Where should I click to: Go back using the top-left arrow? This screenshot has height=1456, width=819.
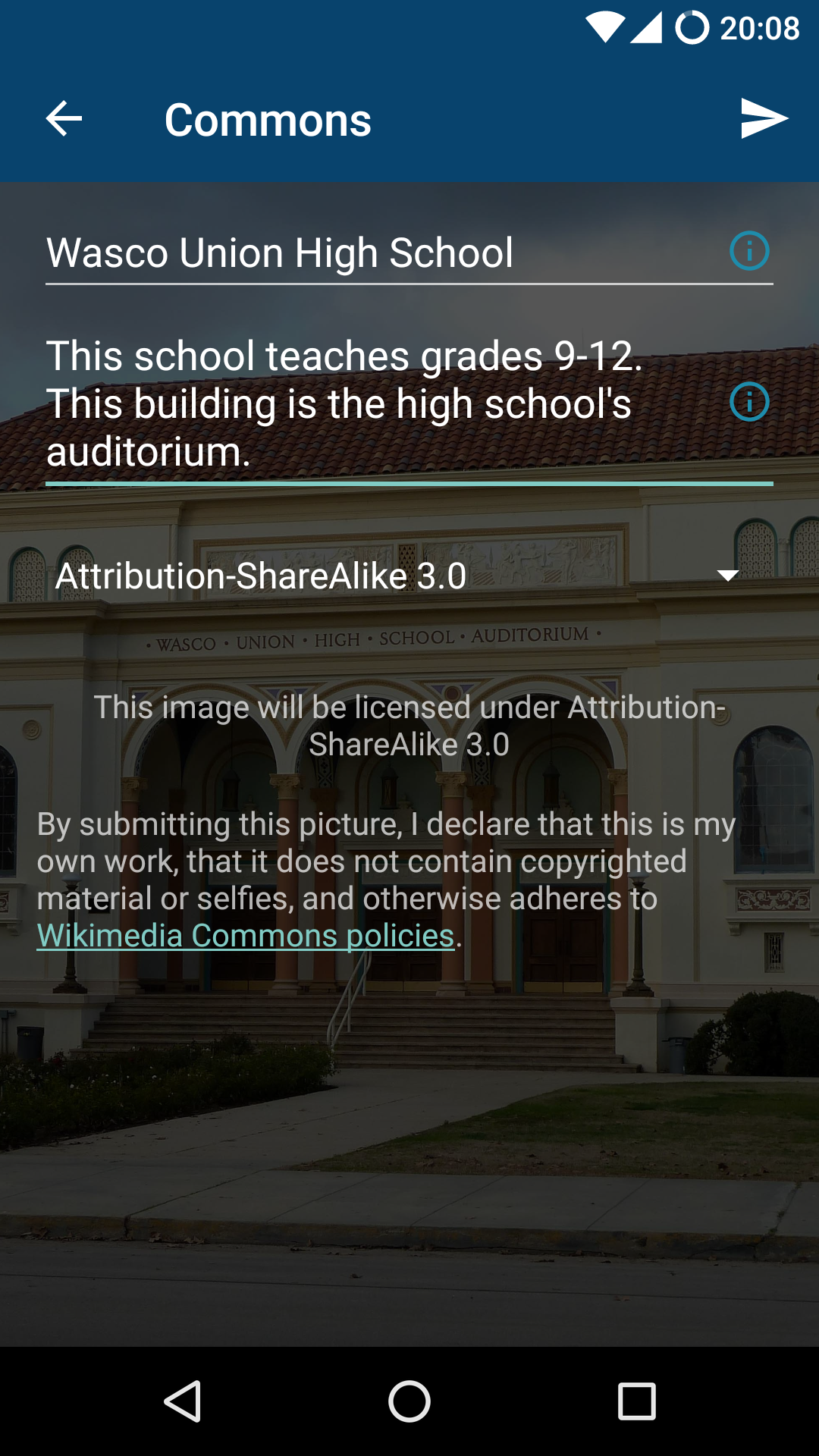point(64,119)
